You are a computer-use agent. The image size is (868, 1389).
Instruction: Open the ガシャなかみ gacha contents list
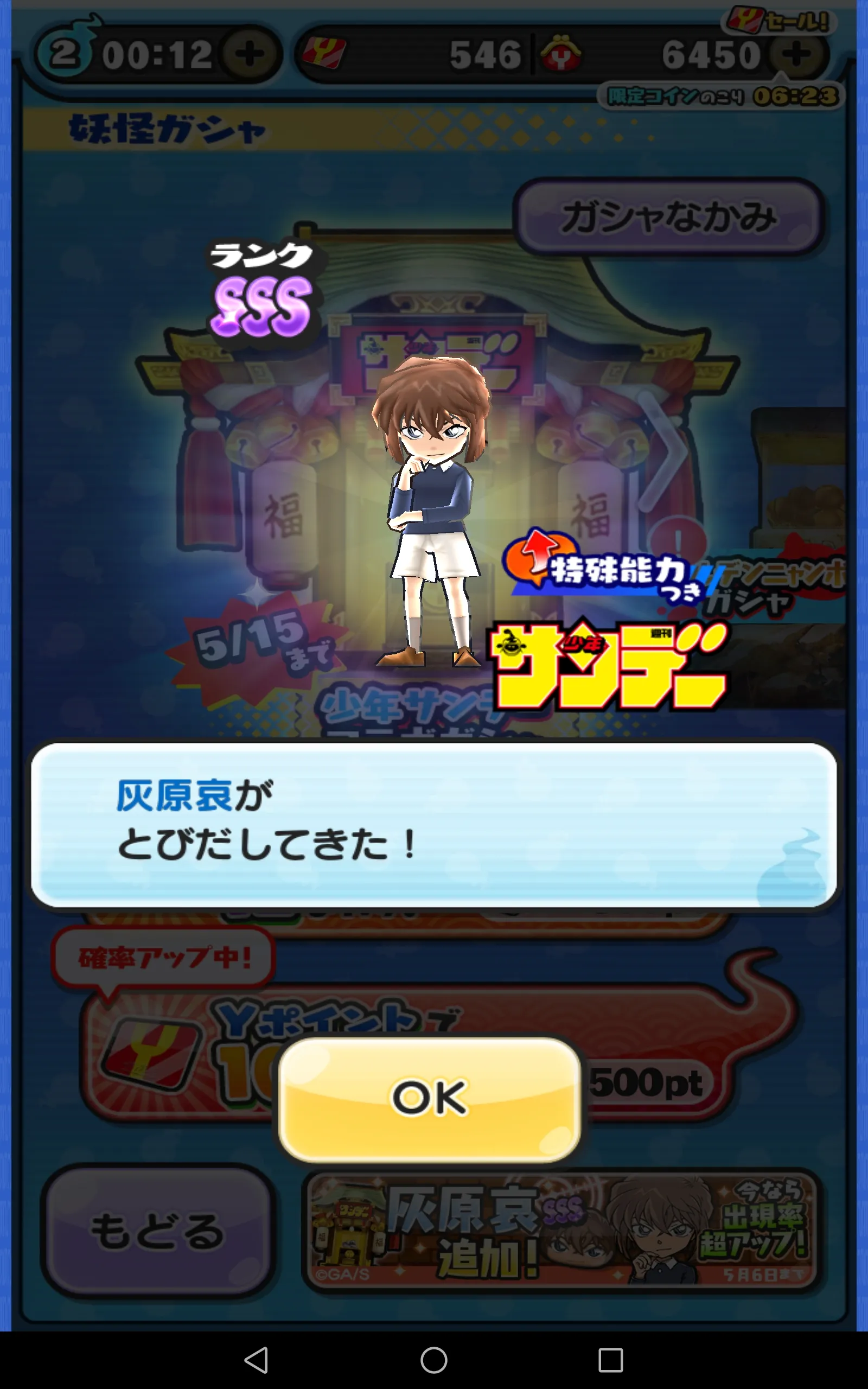669,217
